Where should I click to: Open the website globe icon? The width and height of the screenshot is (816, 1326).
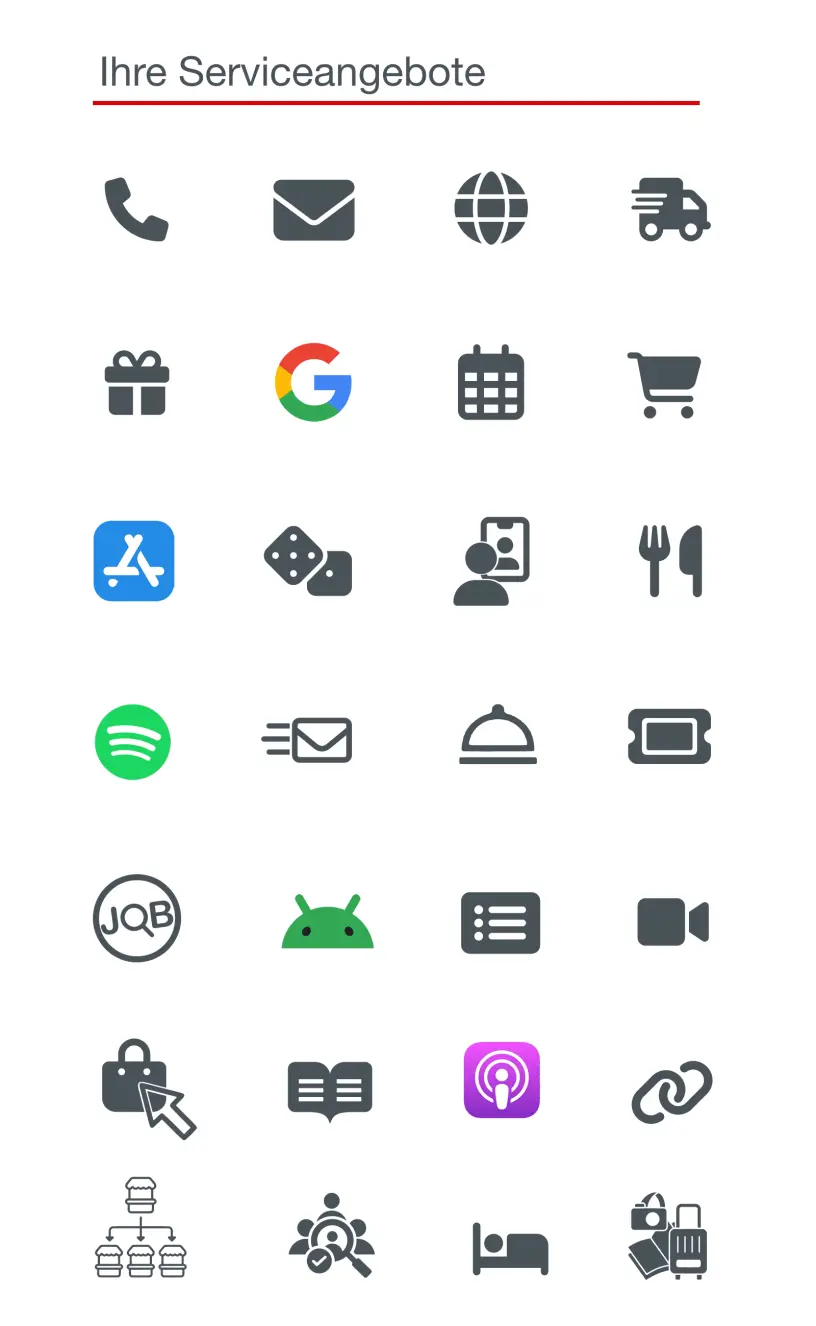pyautogui.click(x=490, y=208)
